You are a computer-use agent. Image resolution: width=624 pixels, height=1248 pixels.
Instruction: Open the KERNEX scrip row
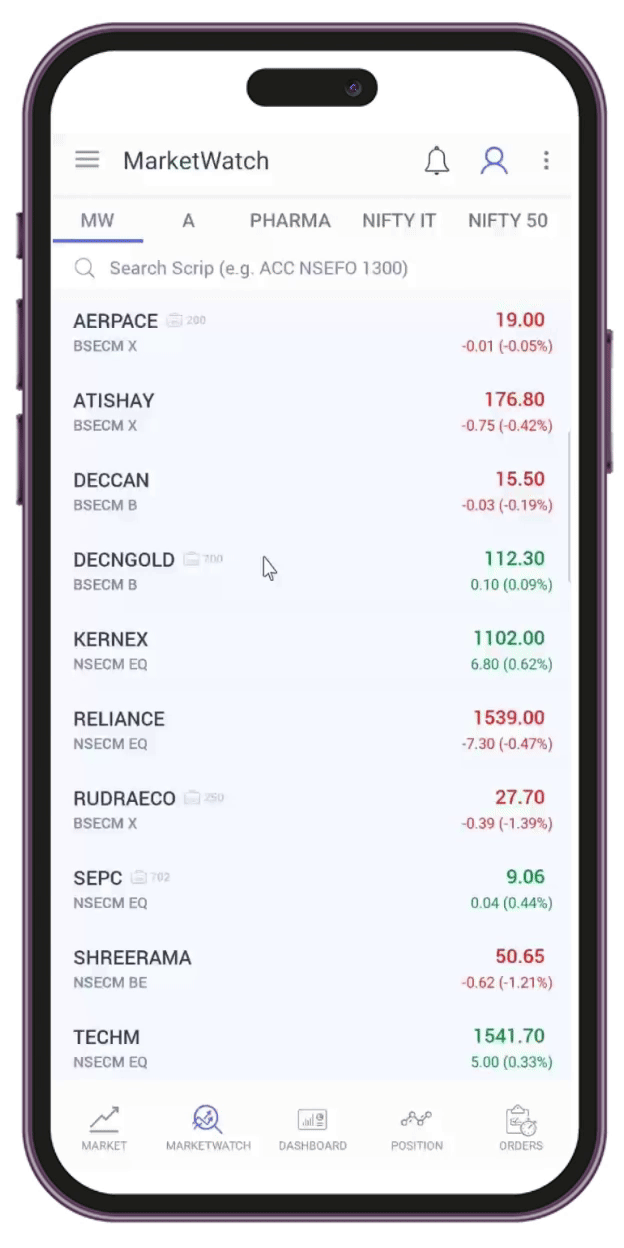(x=312, y=650)
